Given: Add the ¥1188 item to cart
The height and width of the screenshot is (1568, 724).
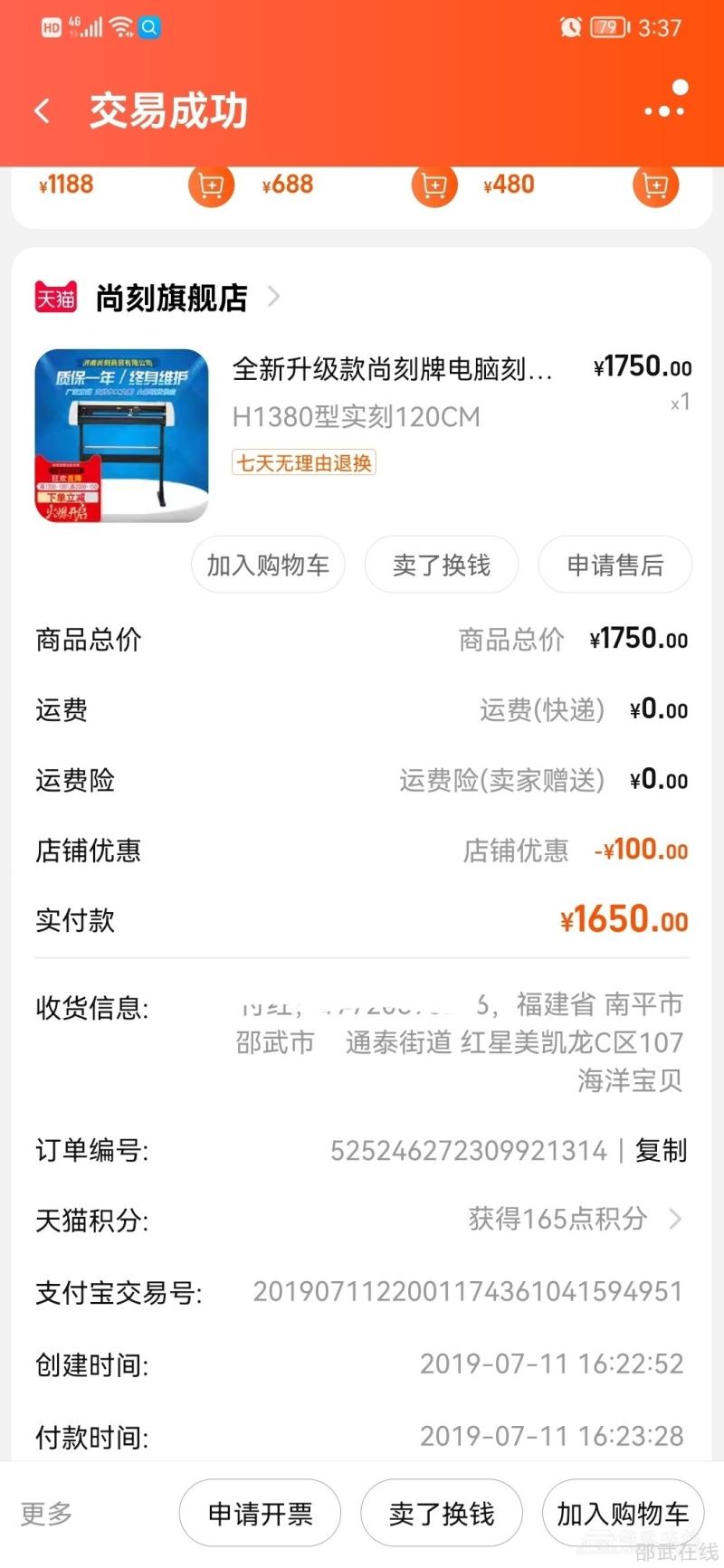Looking at the screenshot, I should [x=211, y=185].
